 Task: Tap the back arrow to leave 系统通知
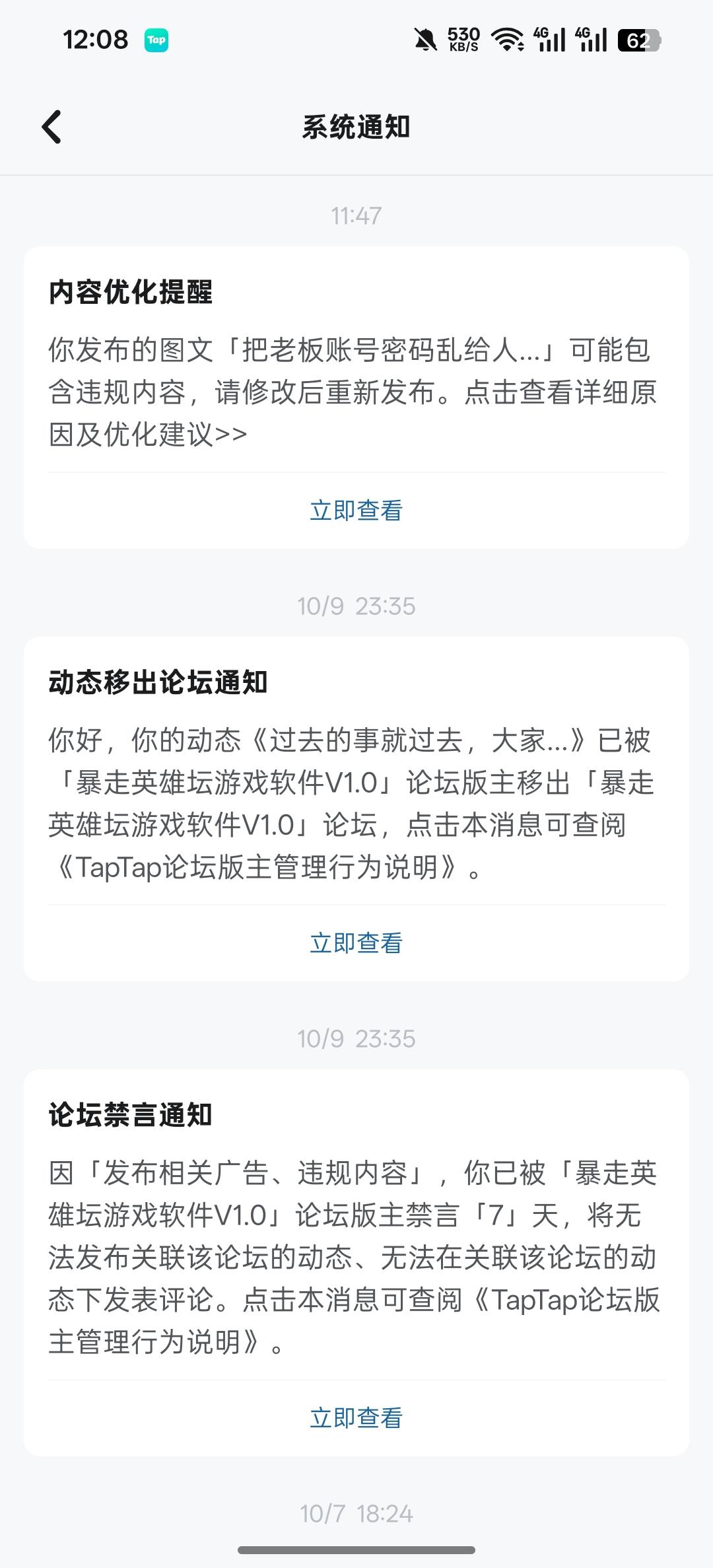(50, 127)
